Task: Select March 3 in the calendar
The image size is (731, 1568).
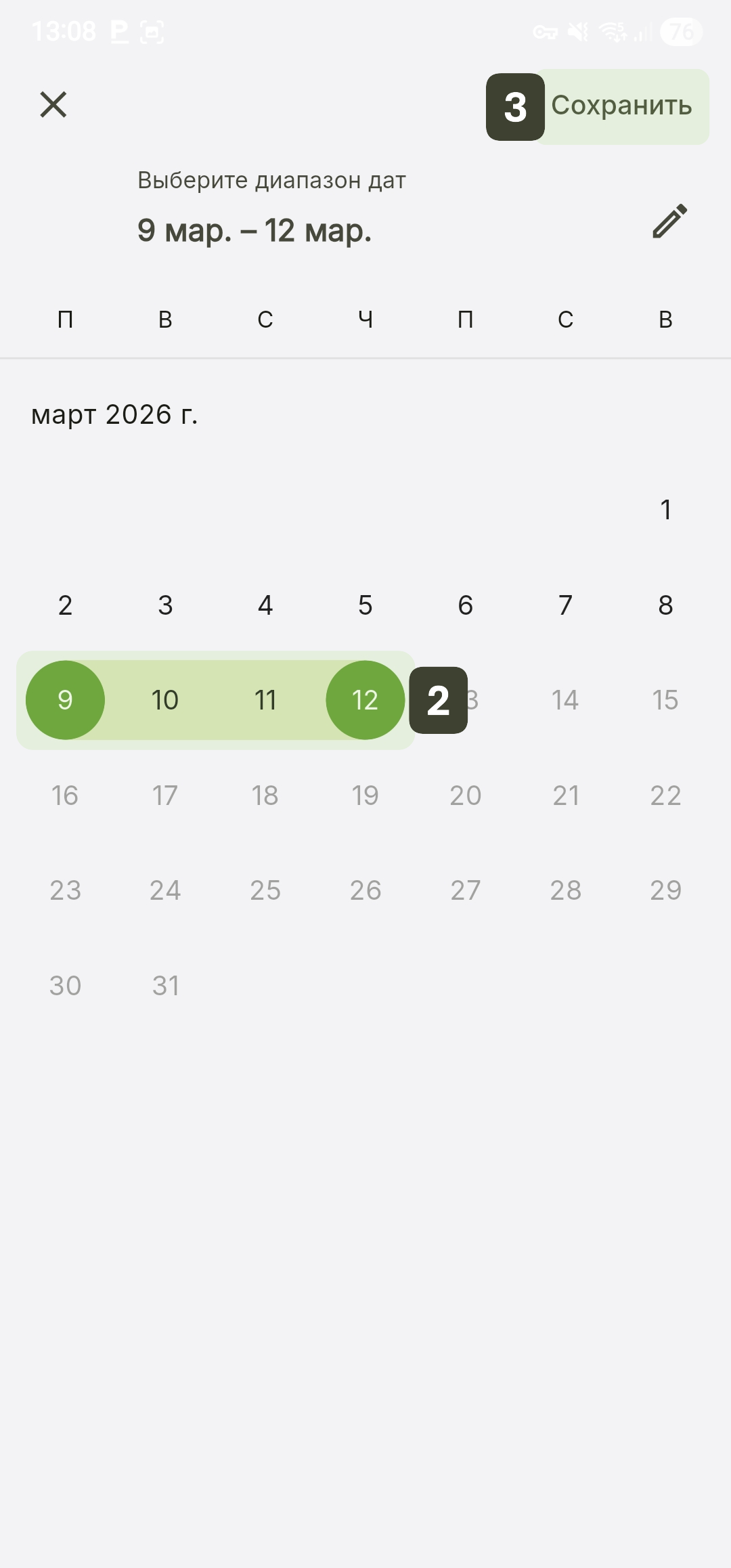Action: 165,605
